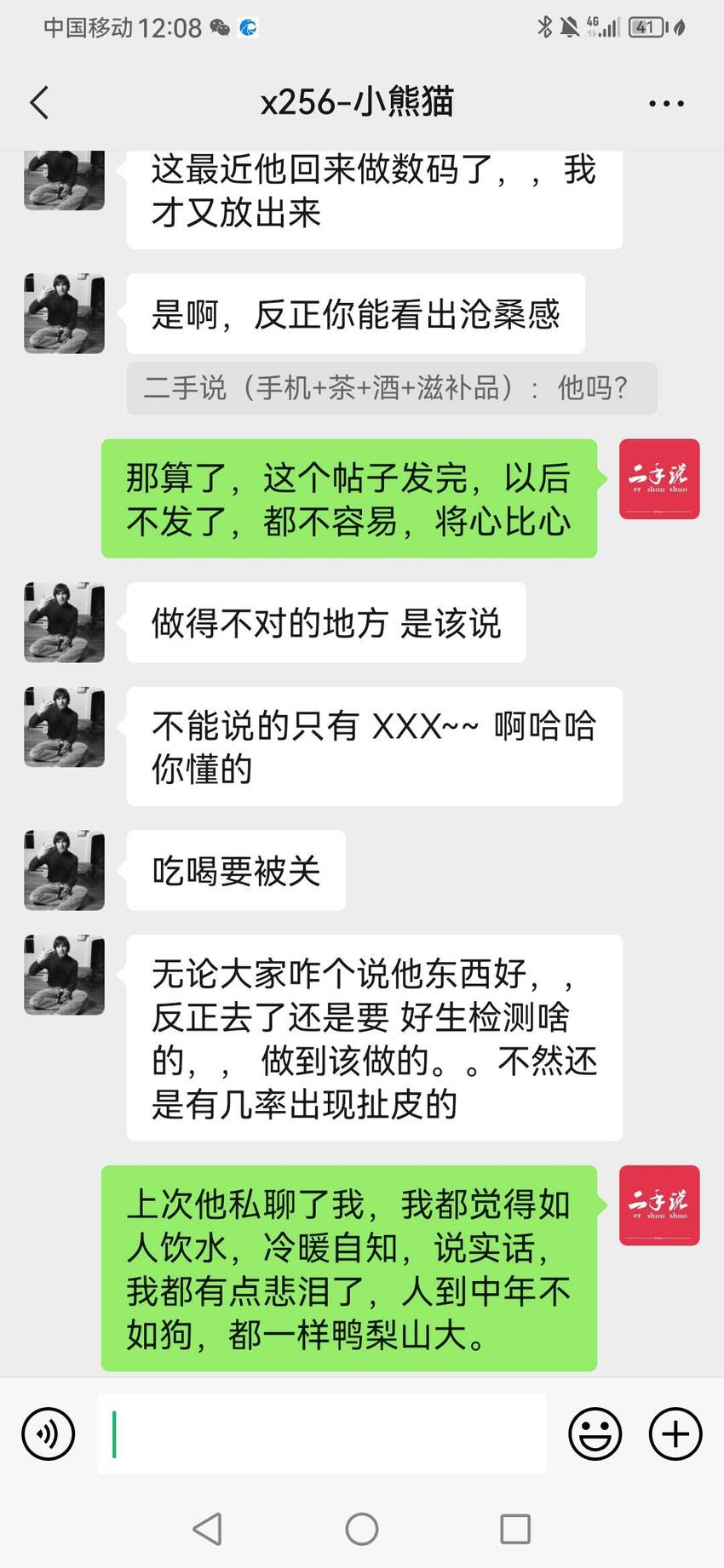Switch to voice message input
Image resolution: width=724 pixels, height=1568 pixels.
tap(49, 1434)
